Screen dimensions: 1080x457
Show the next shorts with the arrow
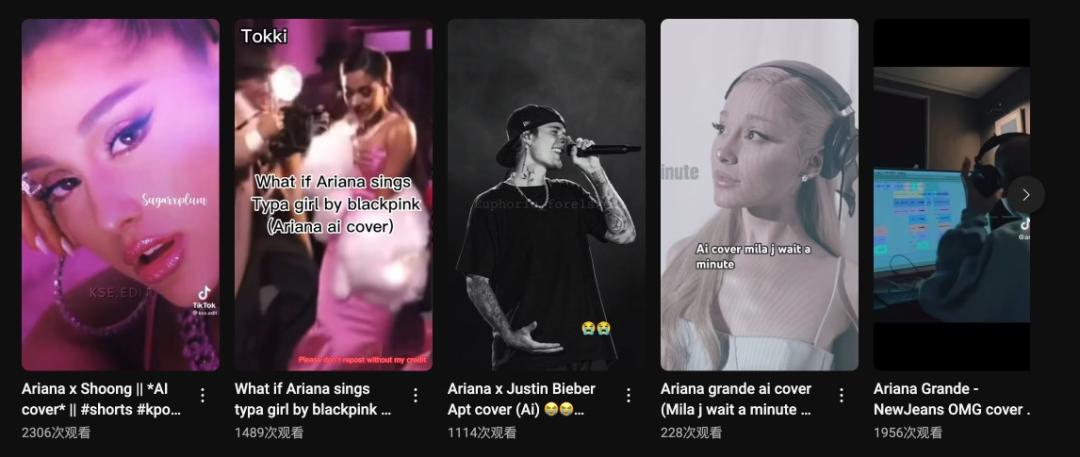click(x=1025, y=194)
